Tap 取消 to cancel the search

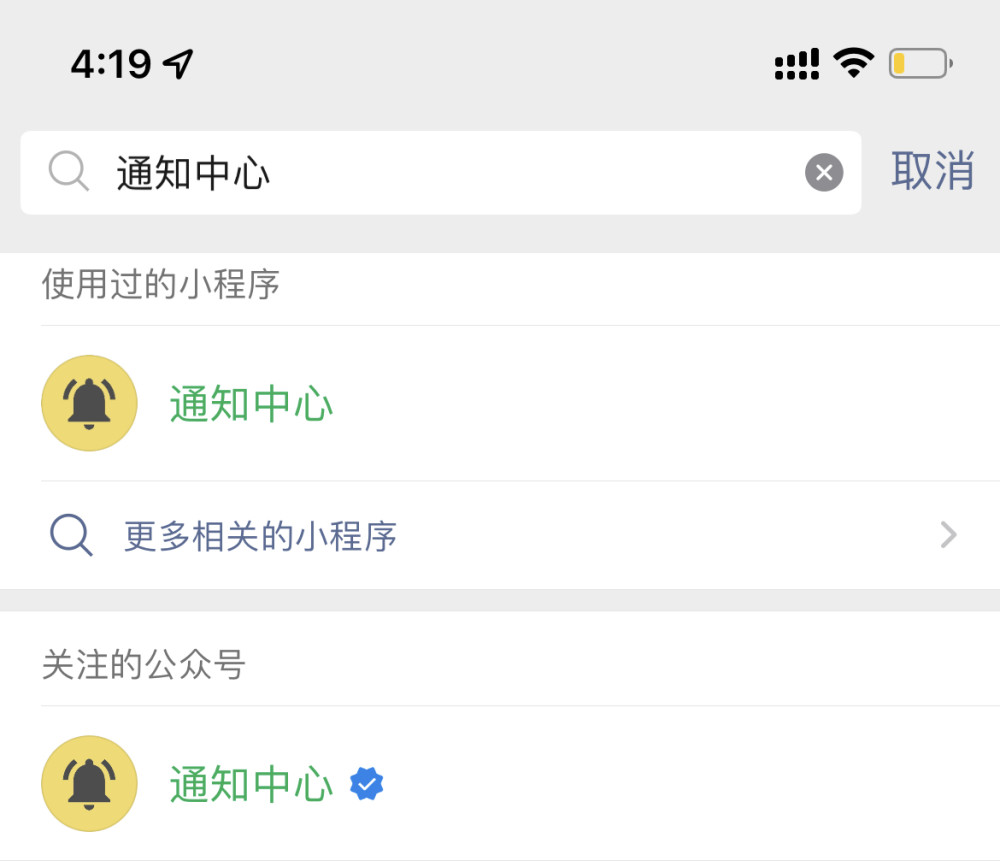[932, 172]
